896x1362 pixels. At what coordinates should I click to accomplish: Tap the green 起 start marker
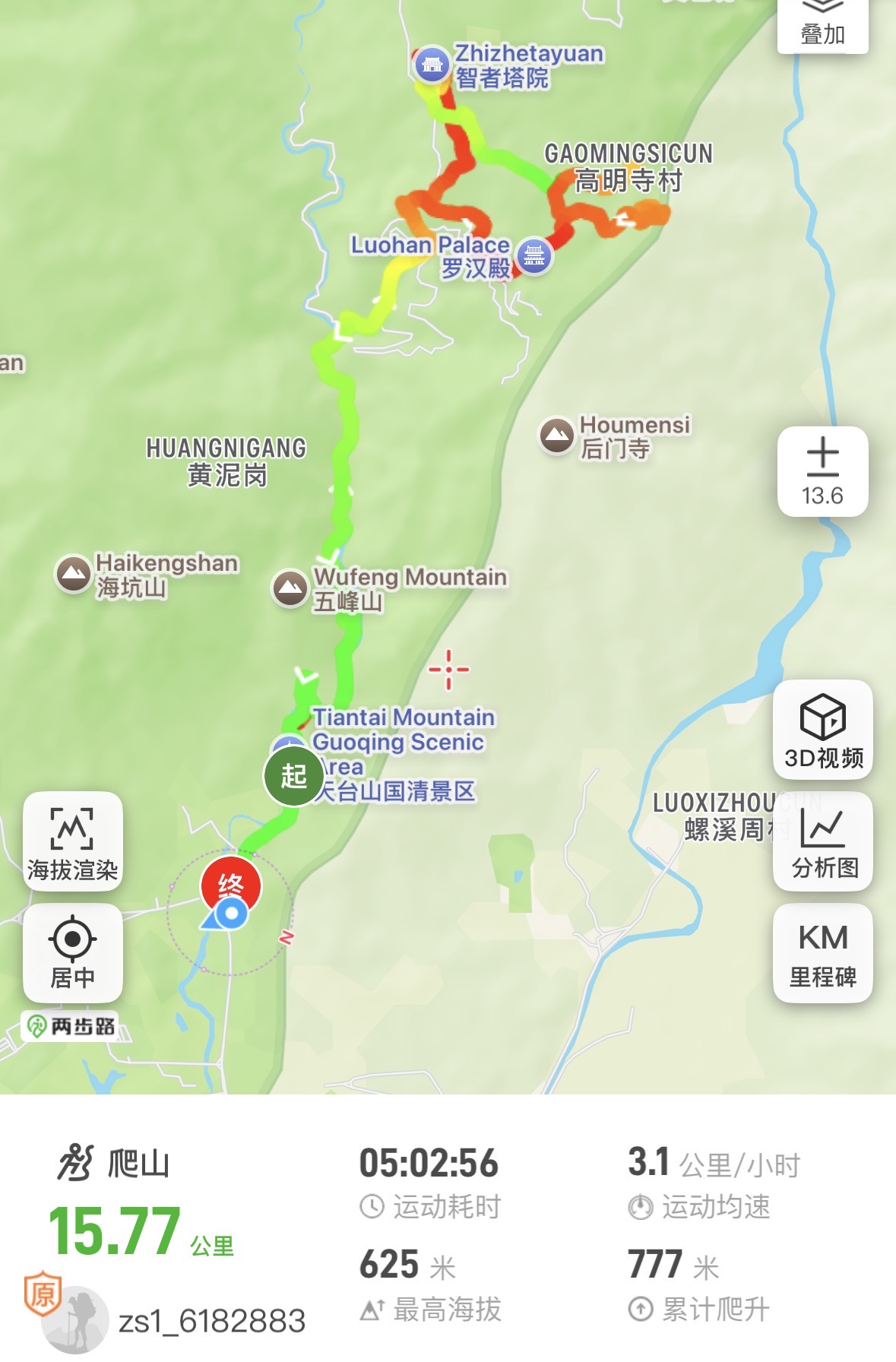[293, 776]
